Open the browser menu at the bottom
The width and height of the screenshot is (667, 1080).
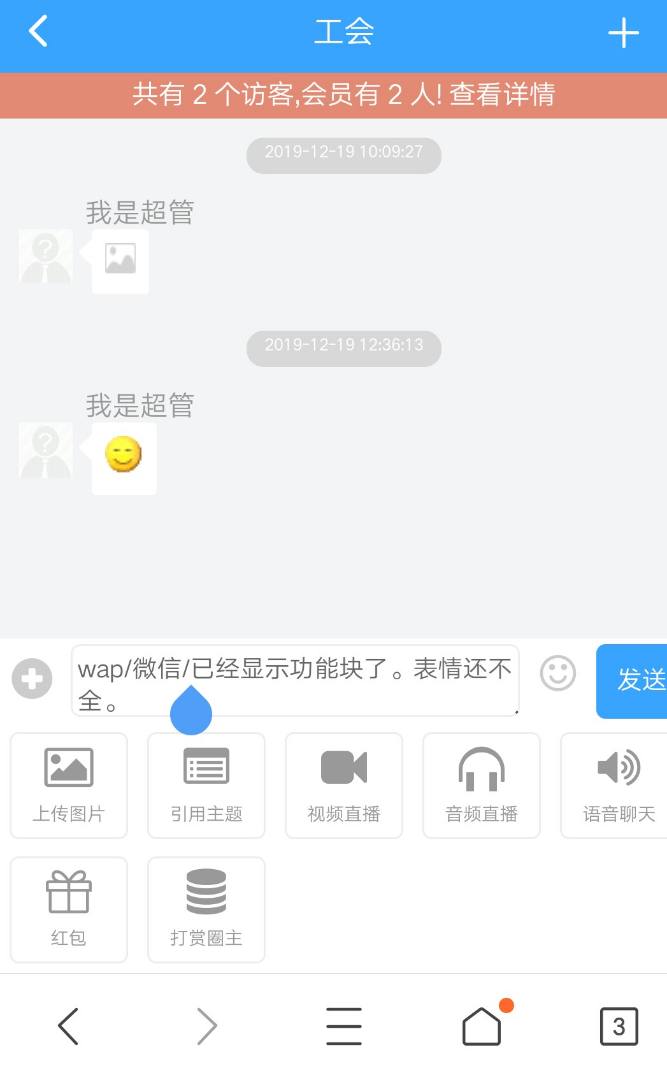pos(343,1026)
